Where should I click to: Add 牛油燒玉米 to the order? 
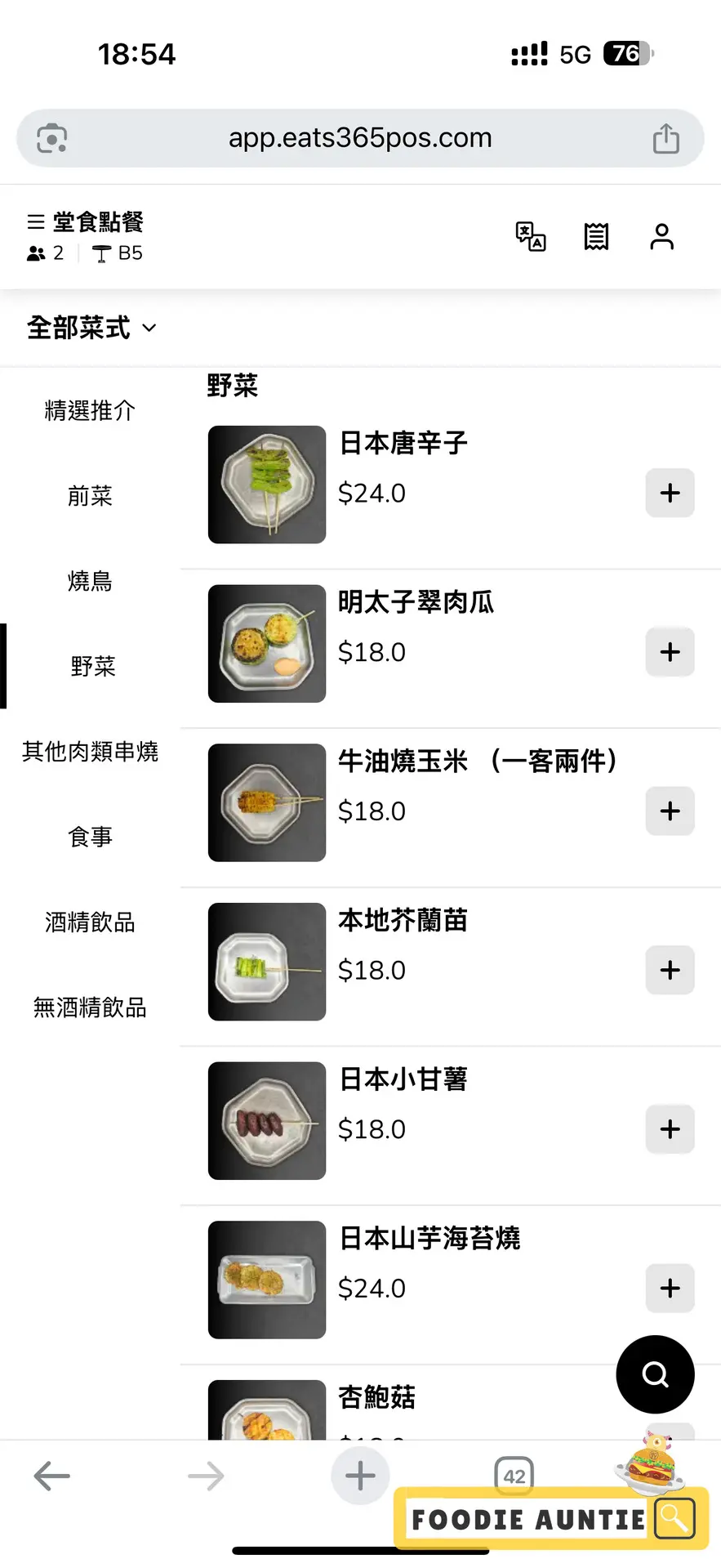click(670, 811)
